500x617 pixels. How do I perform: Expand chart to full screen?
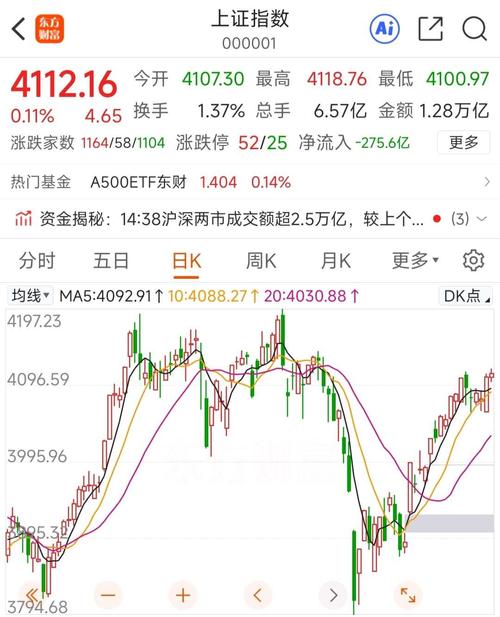pos(408,595)
